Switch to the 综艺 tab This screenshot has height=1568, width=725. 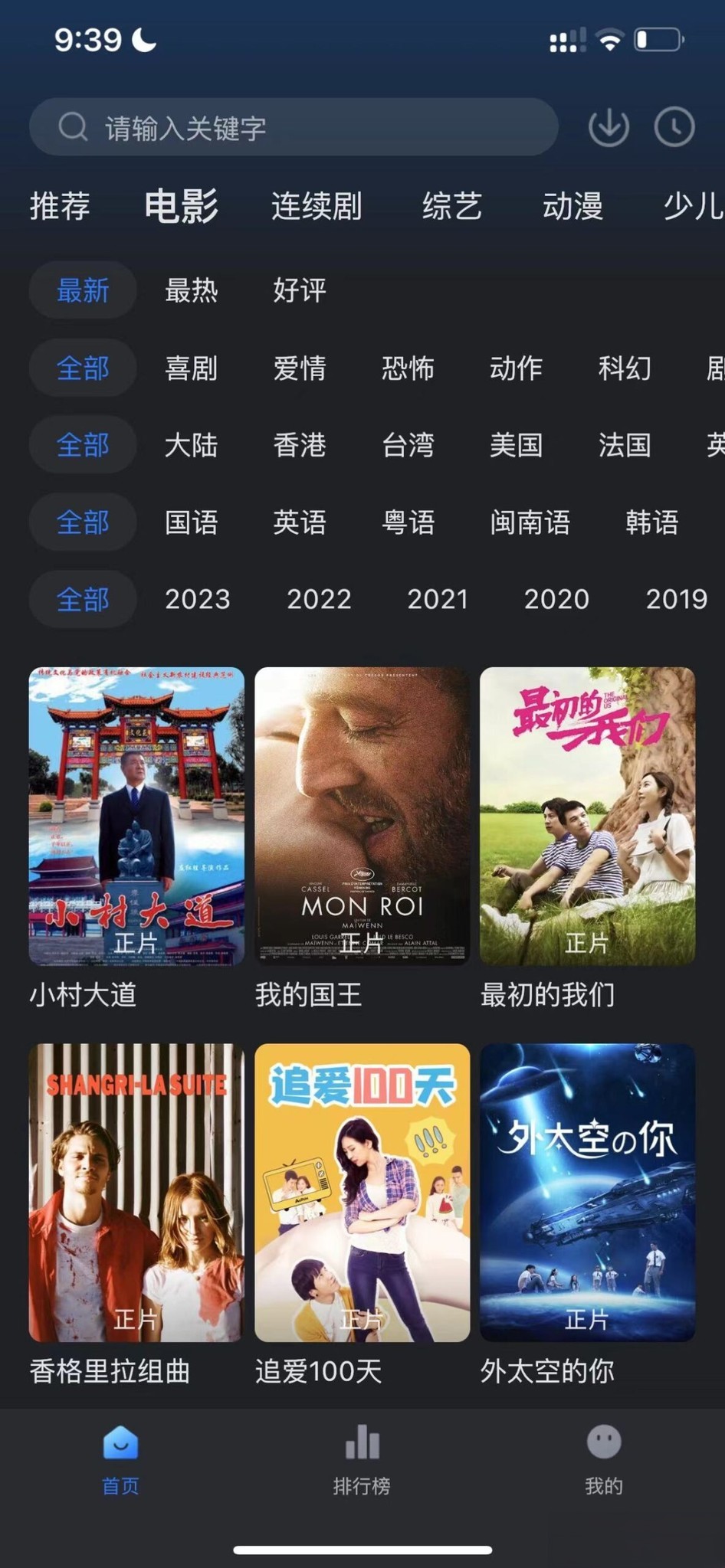(x=452, y=207)
